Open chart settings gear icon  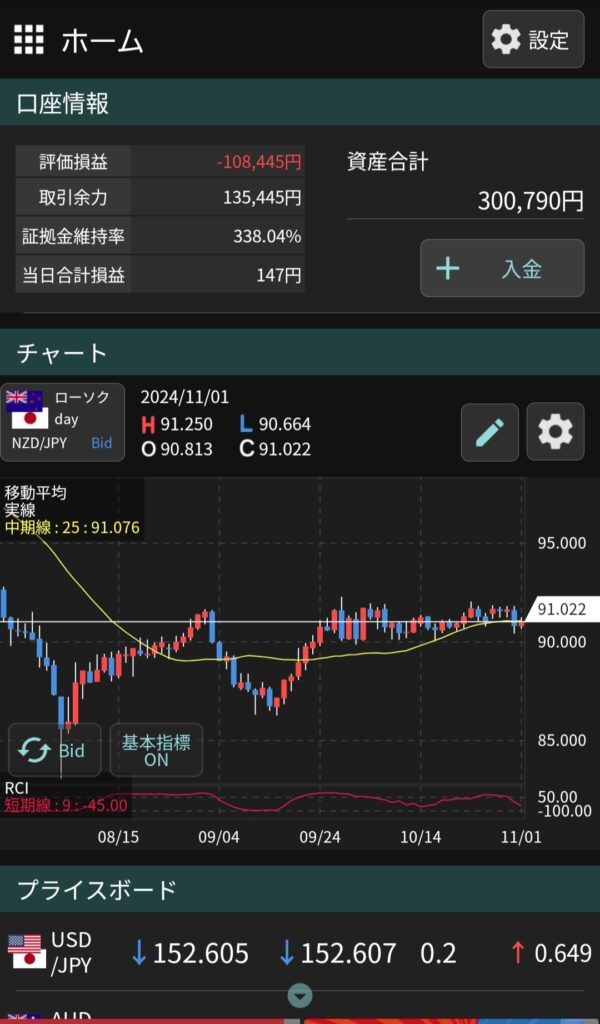[555, 432]
